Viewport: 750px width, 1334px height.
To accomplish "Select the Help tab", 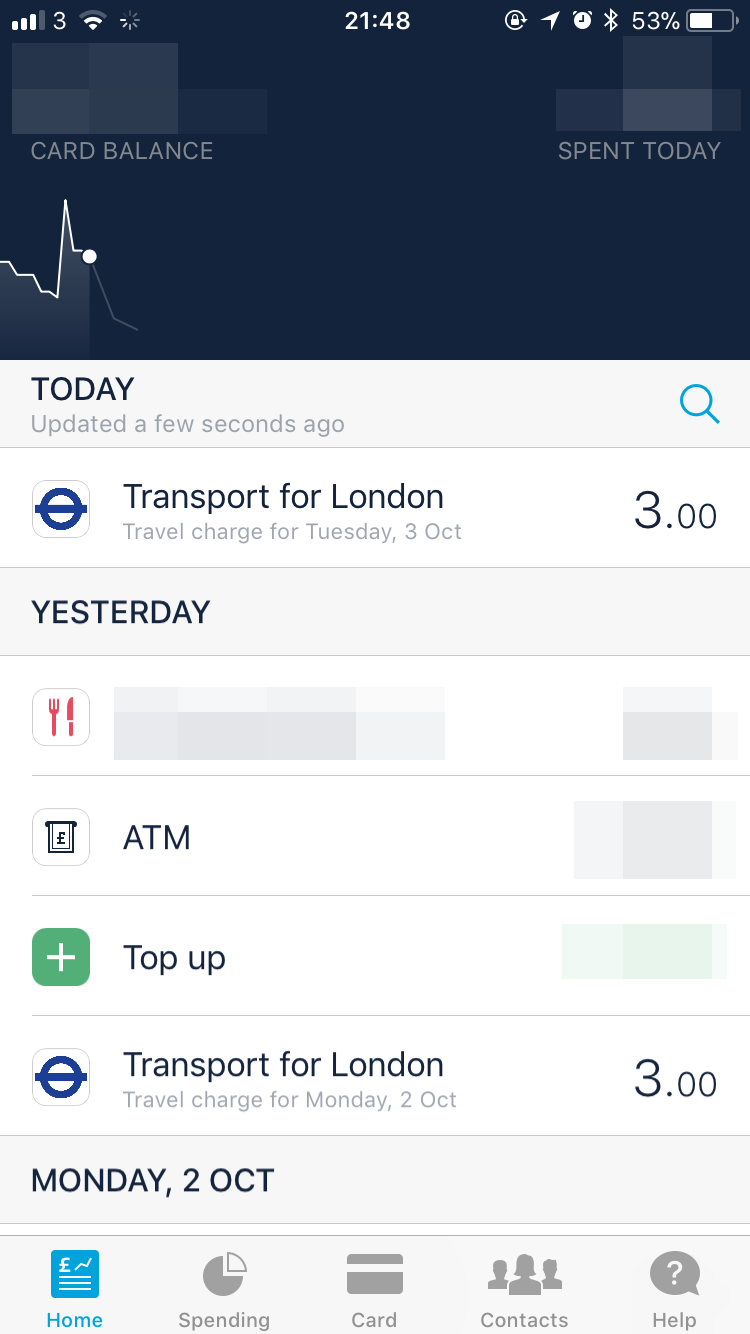I will (674, 1290).
